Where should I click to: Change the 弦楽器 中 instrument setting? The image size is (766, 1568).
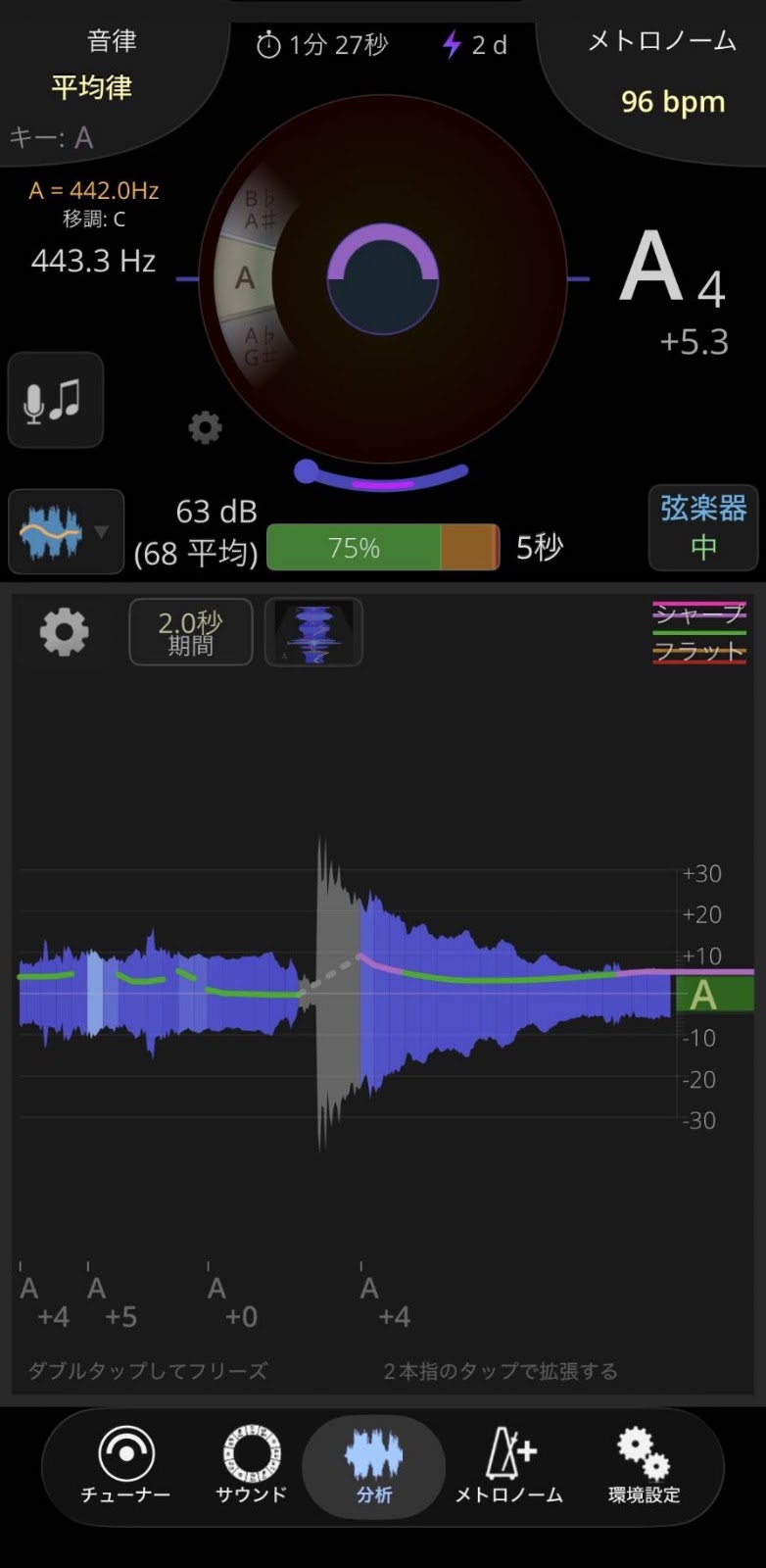[703, 527]
